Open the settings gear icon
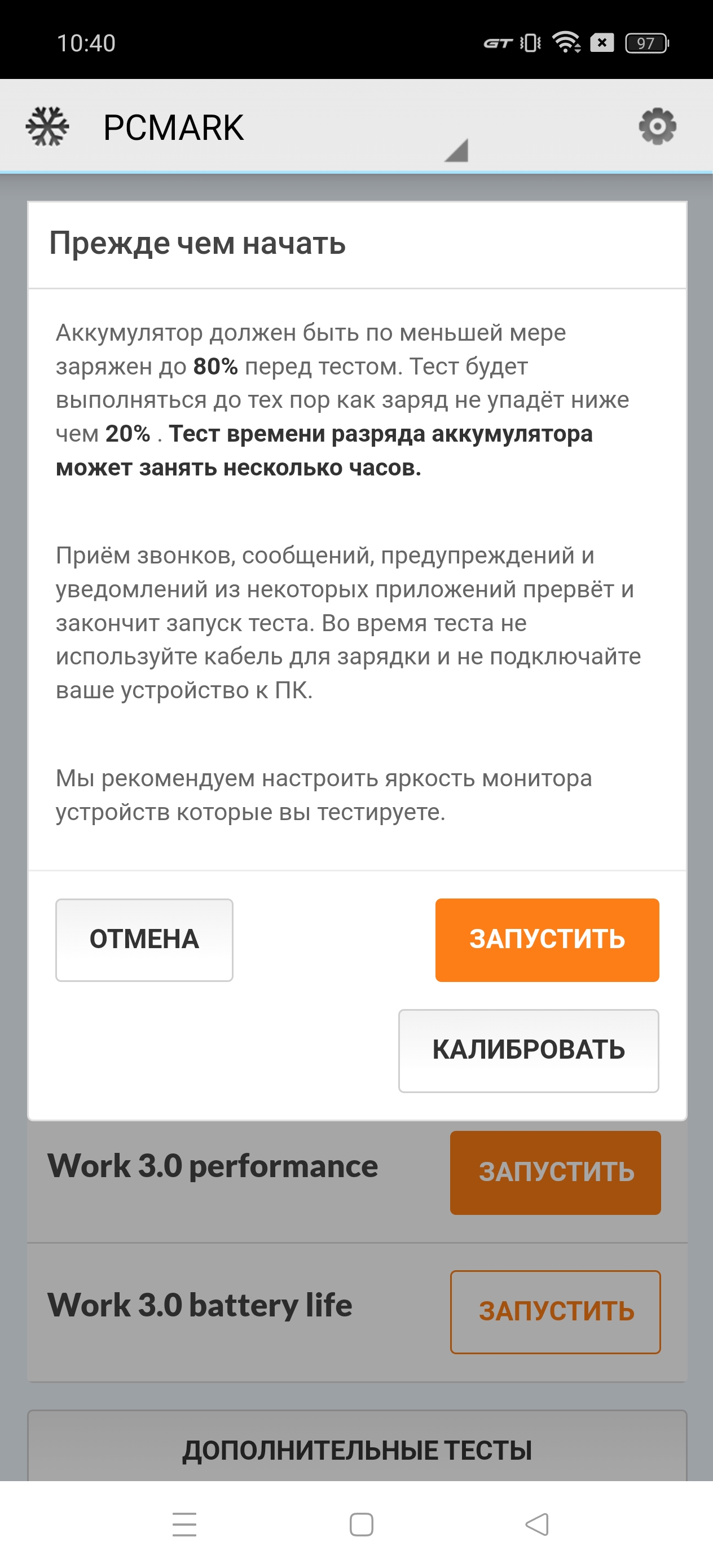 657,126
